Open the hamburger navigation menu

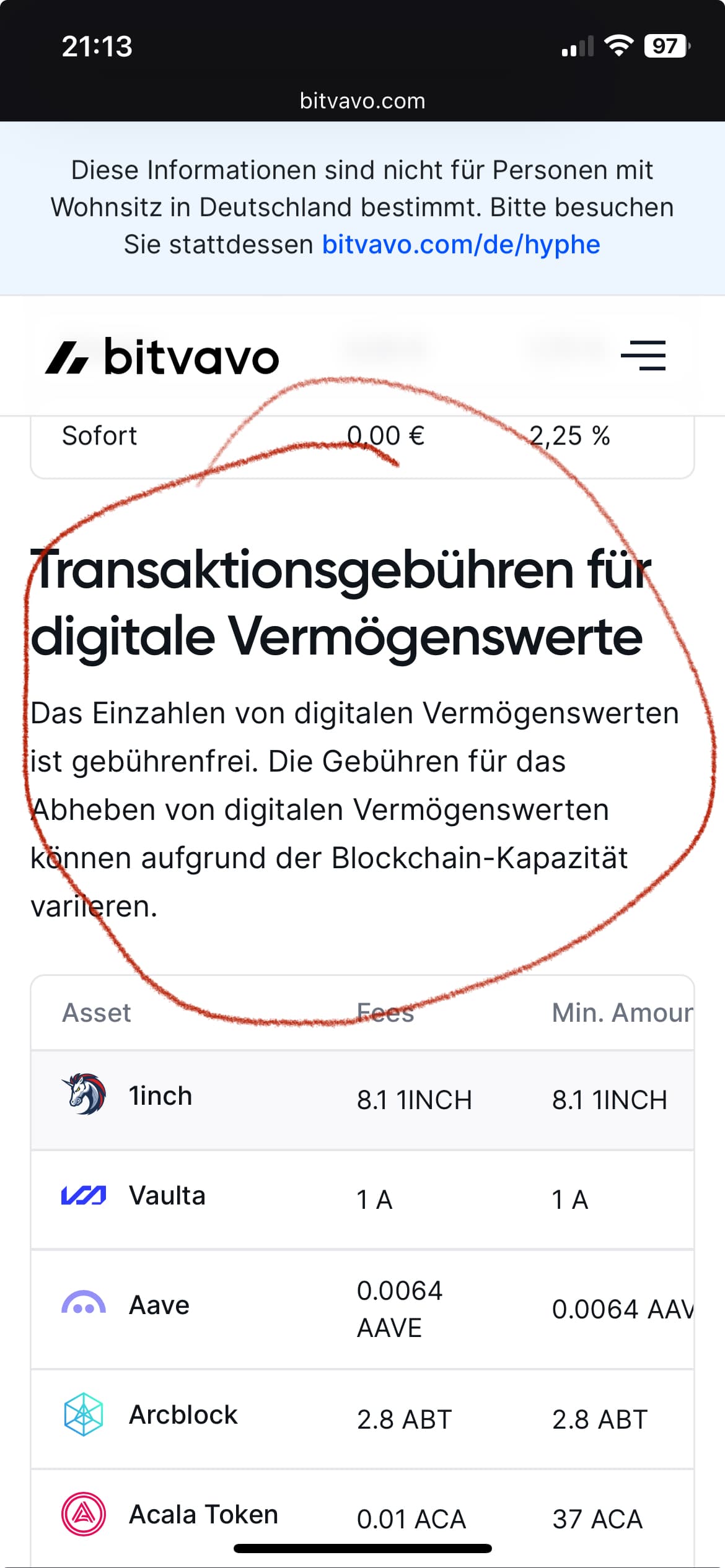point(643,355)
